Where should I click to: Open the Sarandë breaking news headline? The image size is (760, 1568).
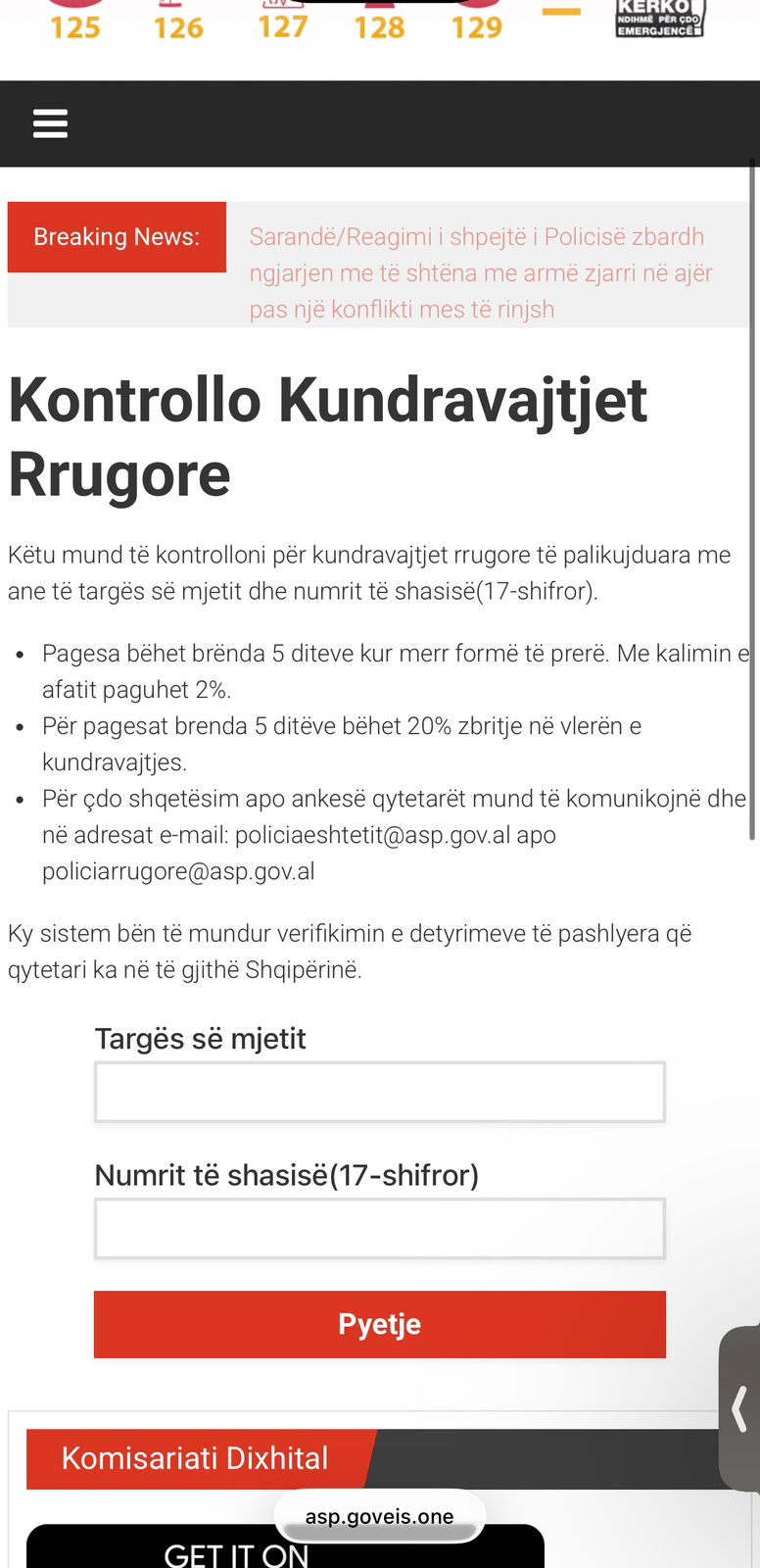point(480,272)
